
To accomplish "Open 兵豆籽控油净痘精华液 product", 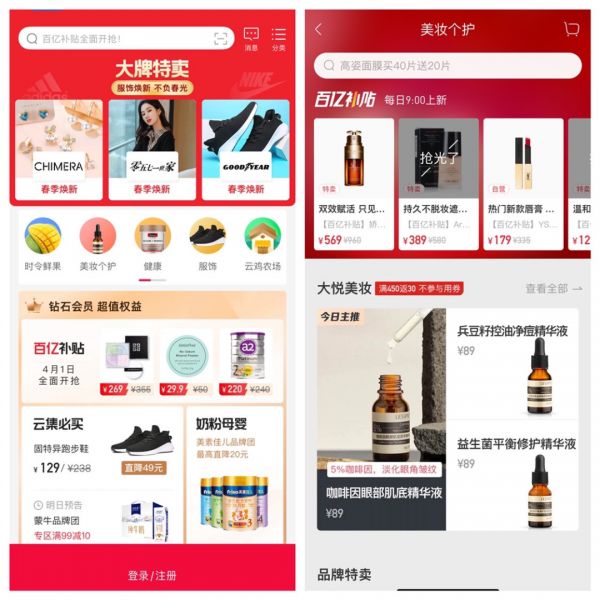I will [x=514, y=362].
